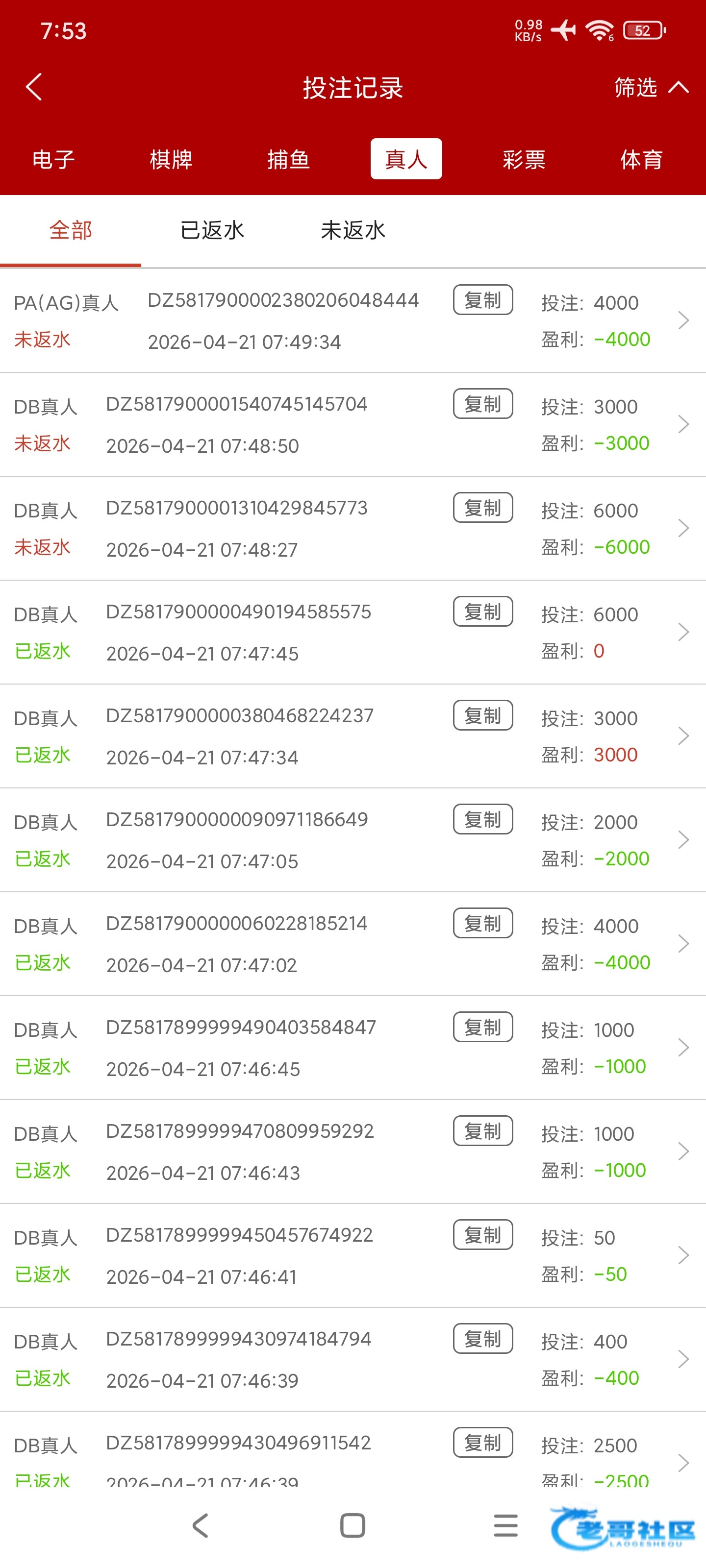View the 07:46:45 DB真人 bet details
706x1568 pixels.
[683, 1048]
